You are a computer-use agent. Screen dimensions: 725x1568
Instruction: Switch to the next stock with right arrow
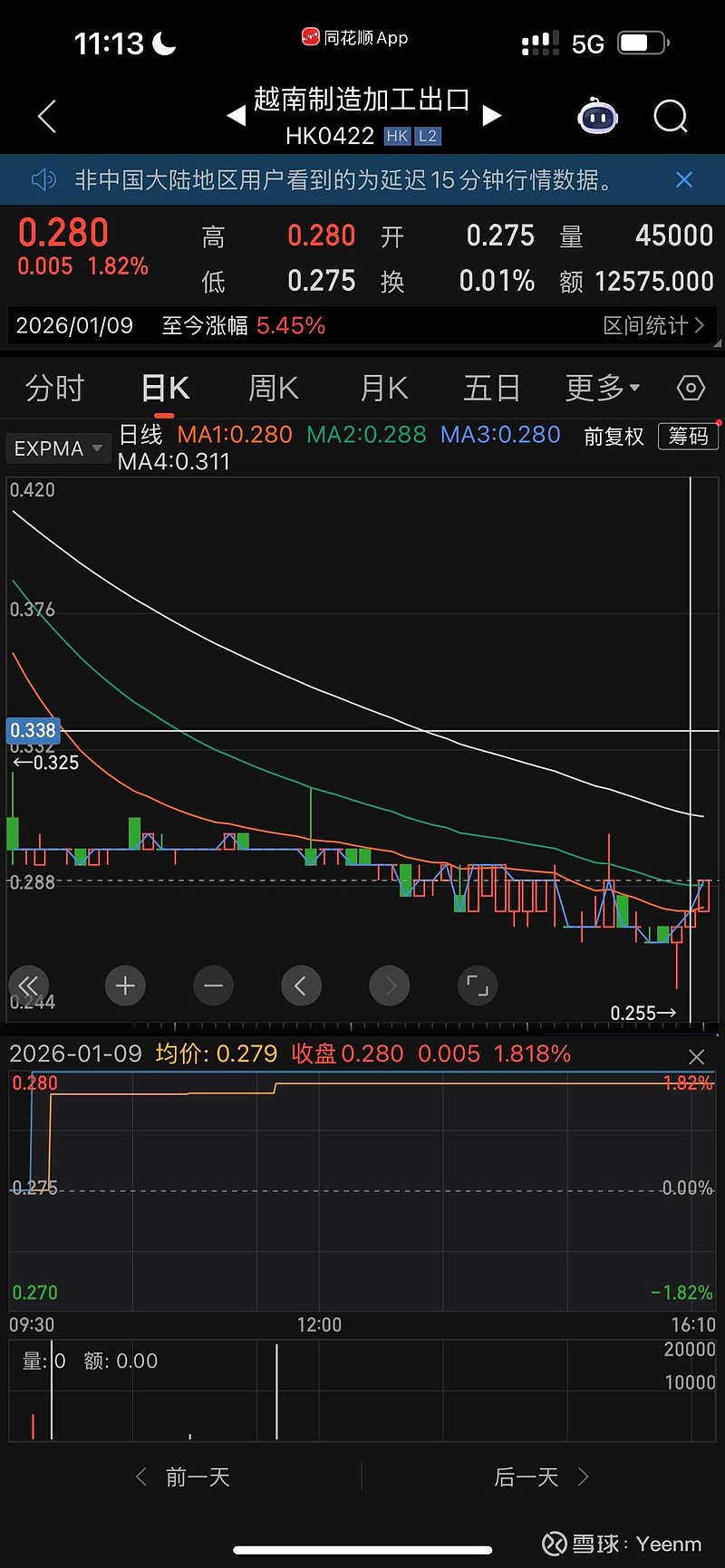click(492, 116)
